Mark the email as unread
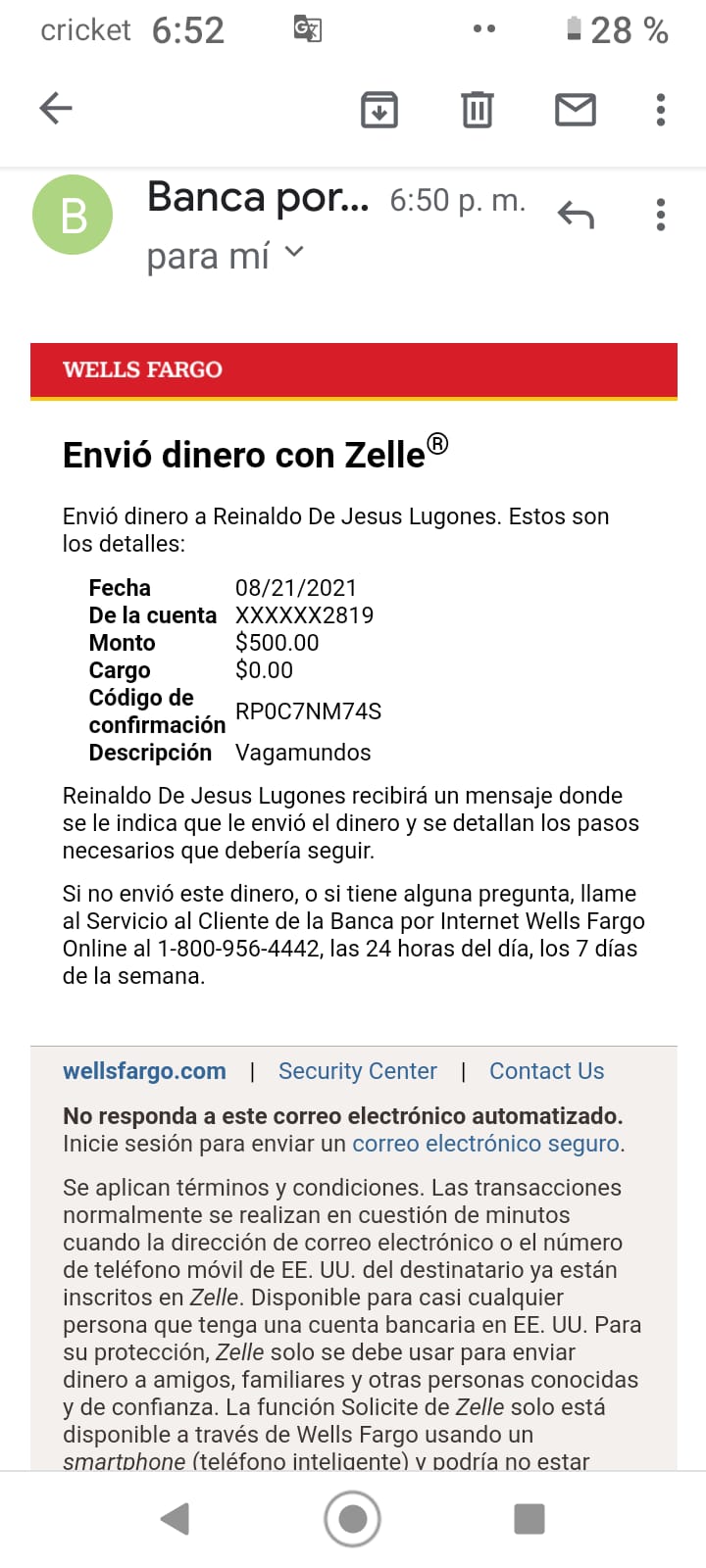This screenshot has height=1568, width=706. click(576, 109)
